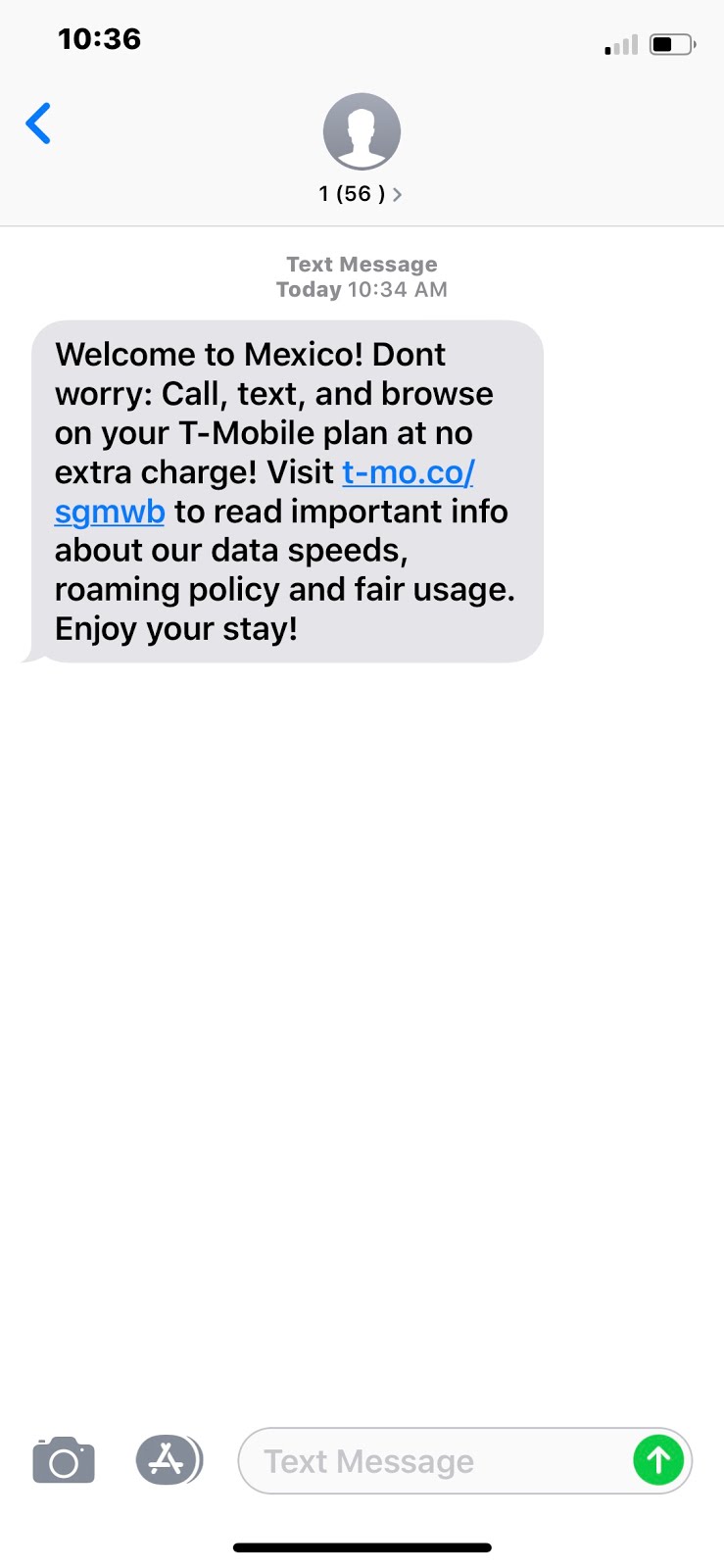Viewport: 724px width, 1568px height.
Task: Open the App Store apps drawer
Action: click(x=168, y=1461)
